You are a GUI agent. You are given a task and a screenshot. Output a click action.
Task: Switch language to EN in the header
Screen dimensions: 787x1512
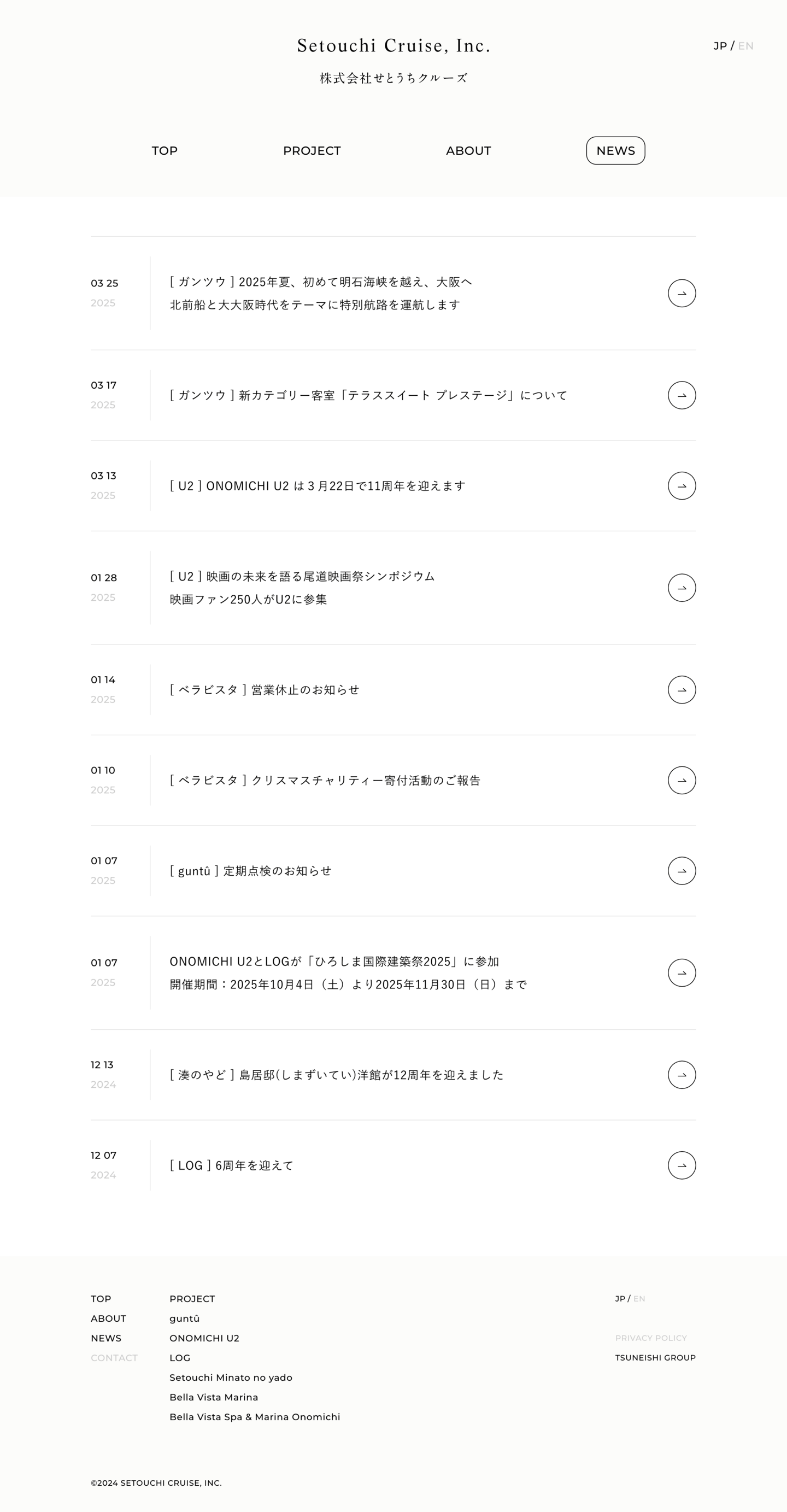[x=745, y=46]
